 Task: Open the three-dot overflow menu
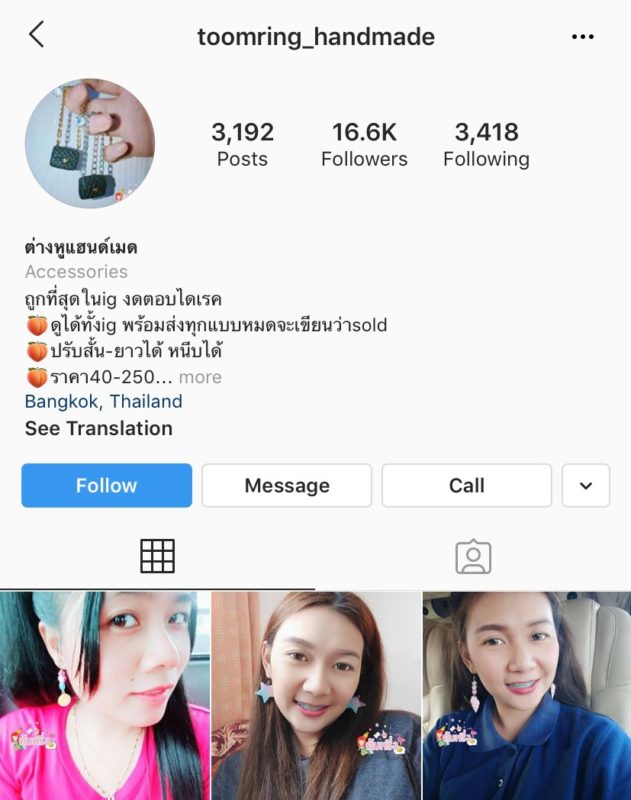[x=583, y=37]
